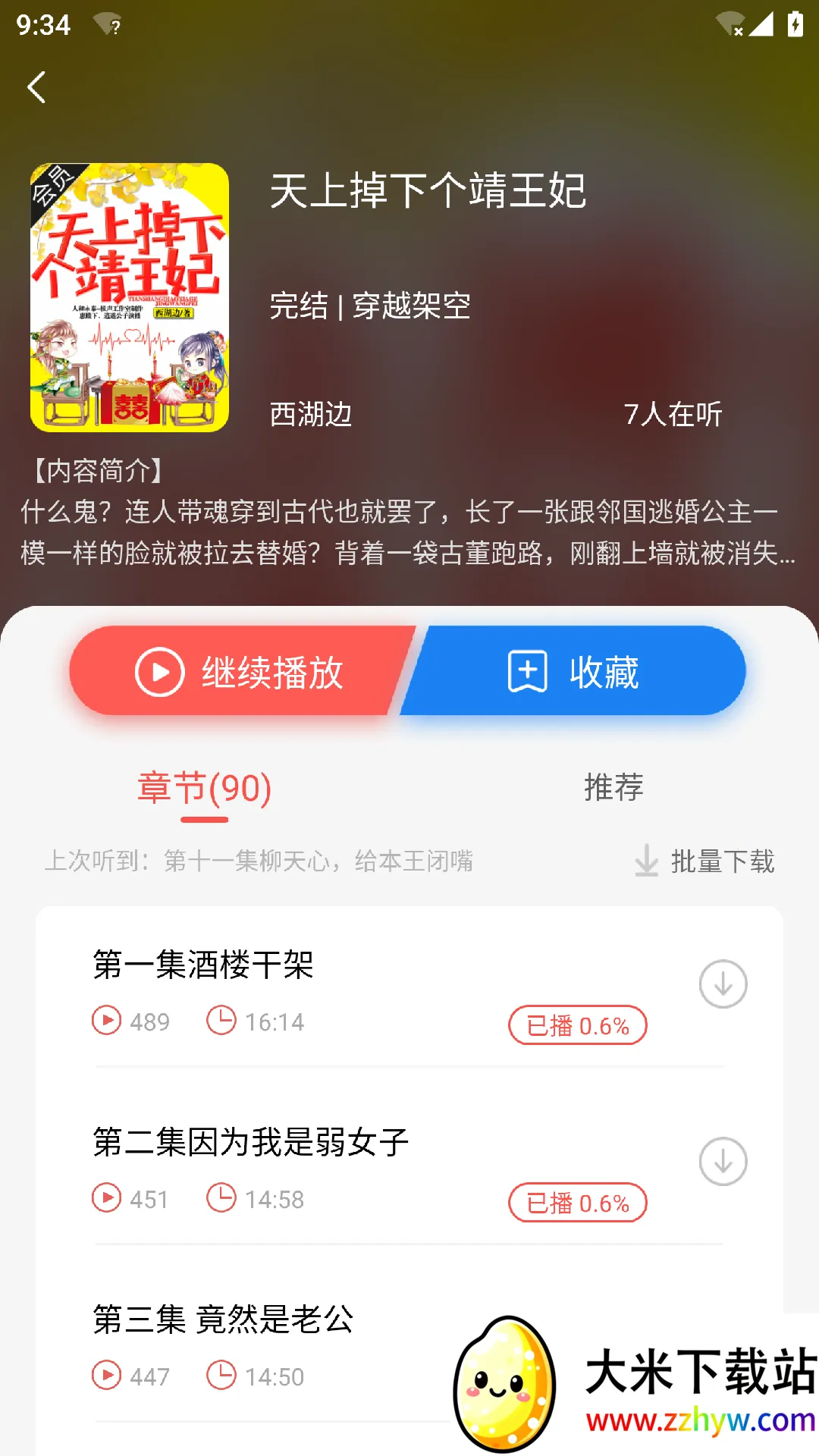Tap the play-count icon beside 489
Viewport: 819px width, 1456px height.
click(107, 1022)
